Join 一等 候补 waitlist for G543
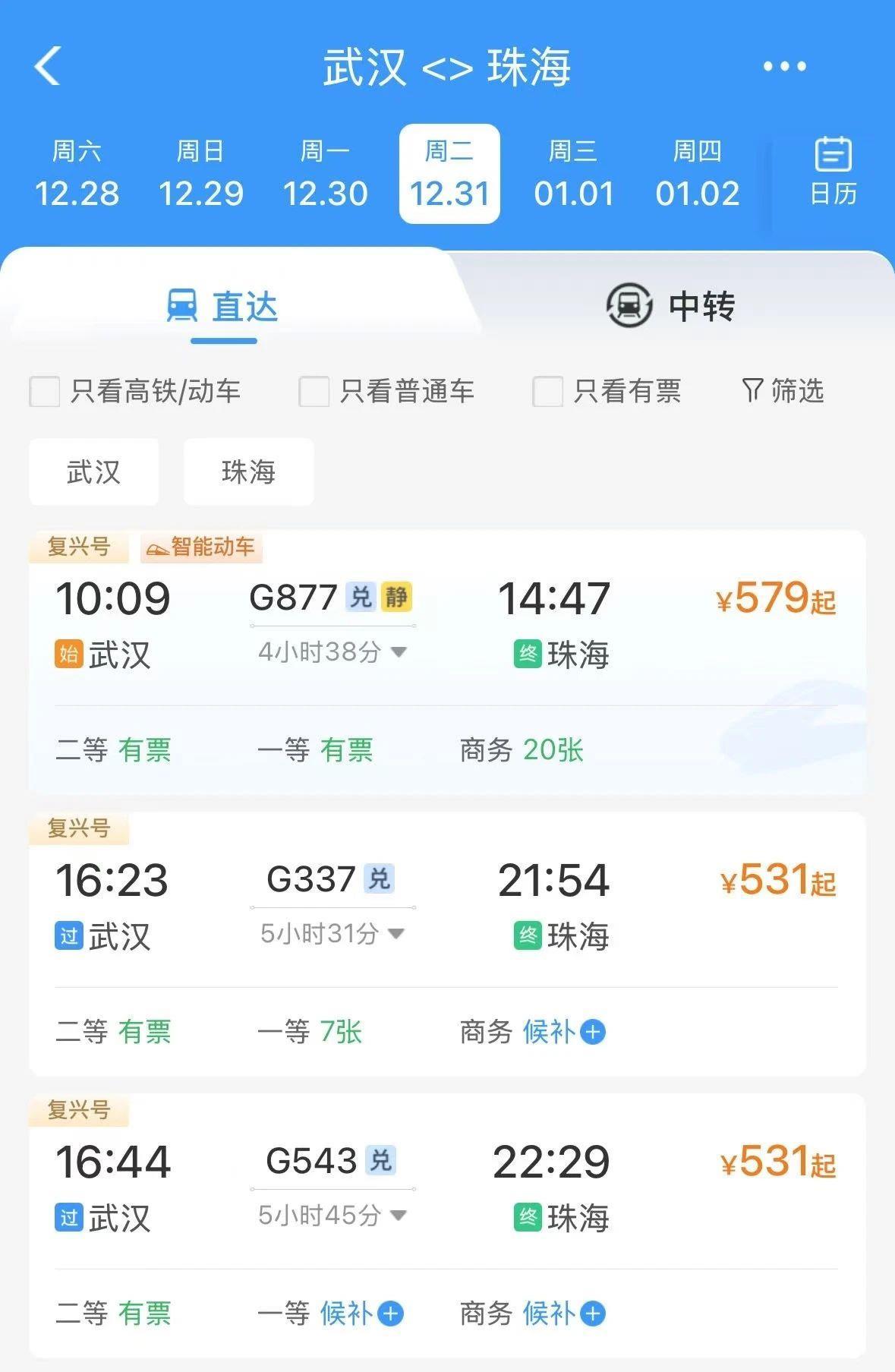Viewport: 895px width, 1372px height. coord(361,1314)
